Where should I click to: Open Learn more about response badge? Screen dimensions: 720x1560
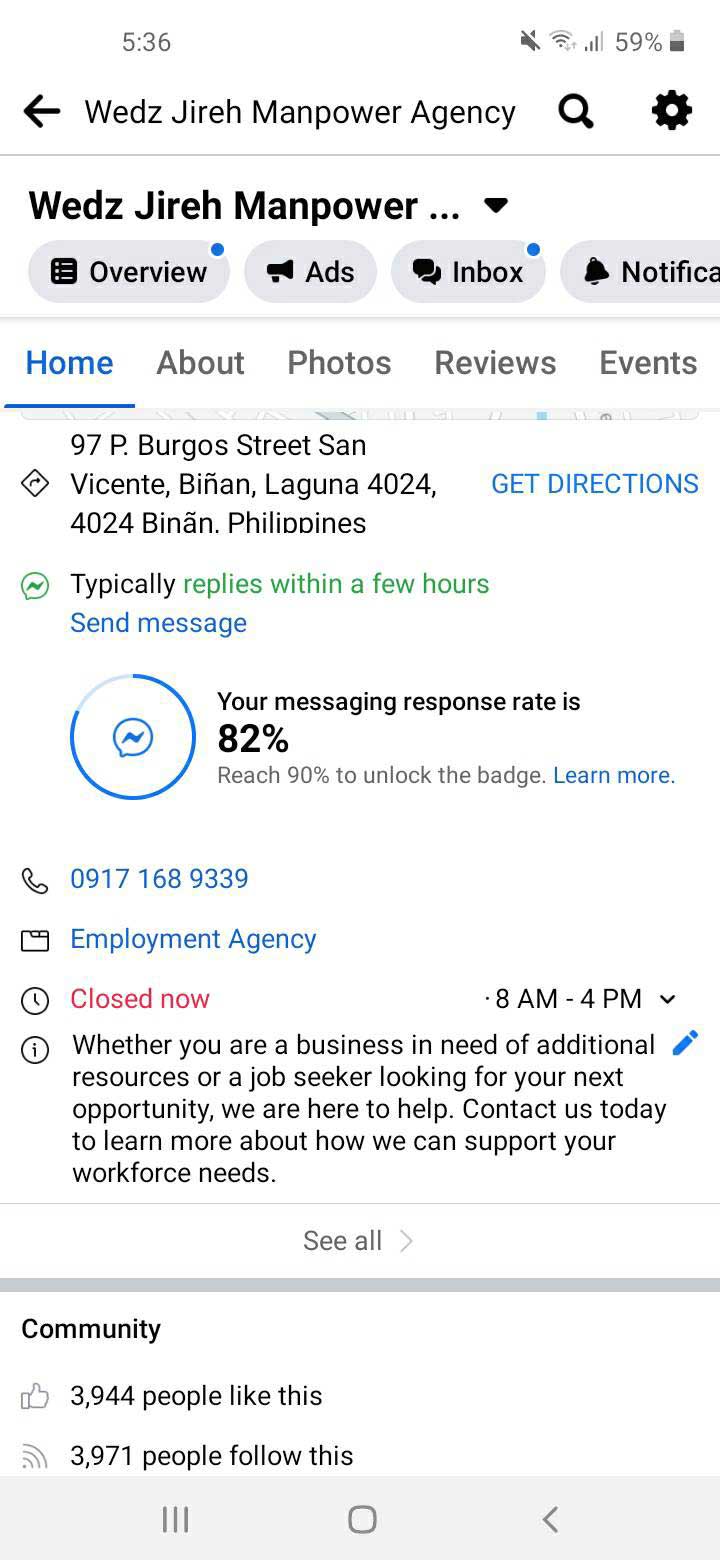[614, 775]
